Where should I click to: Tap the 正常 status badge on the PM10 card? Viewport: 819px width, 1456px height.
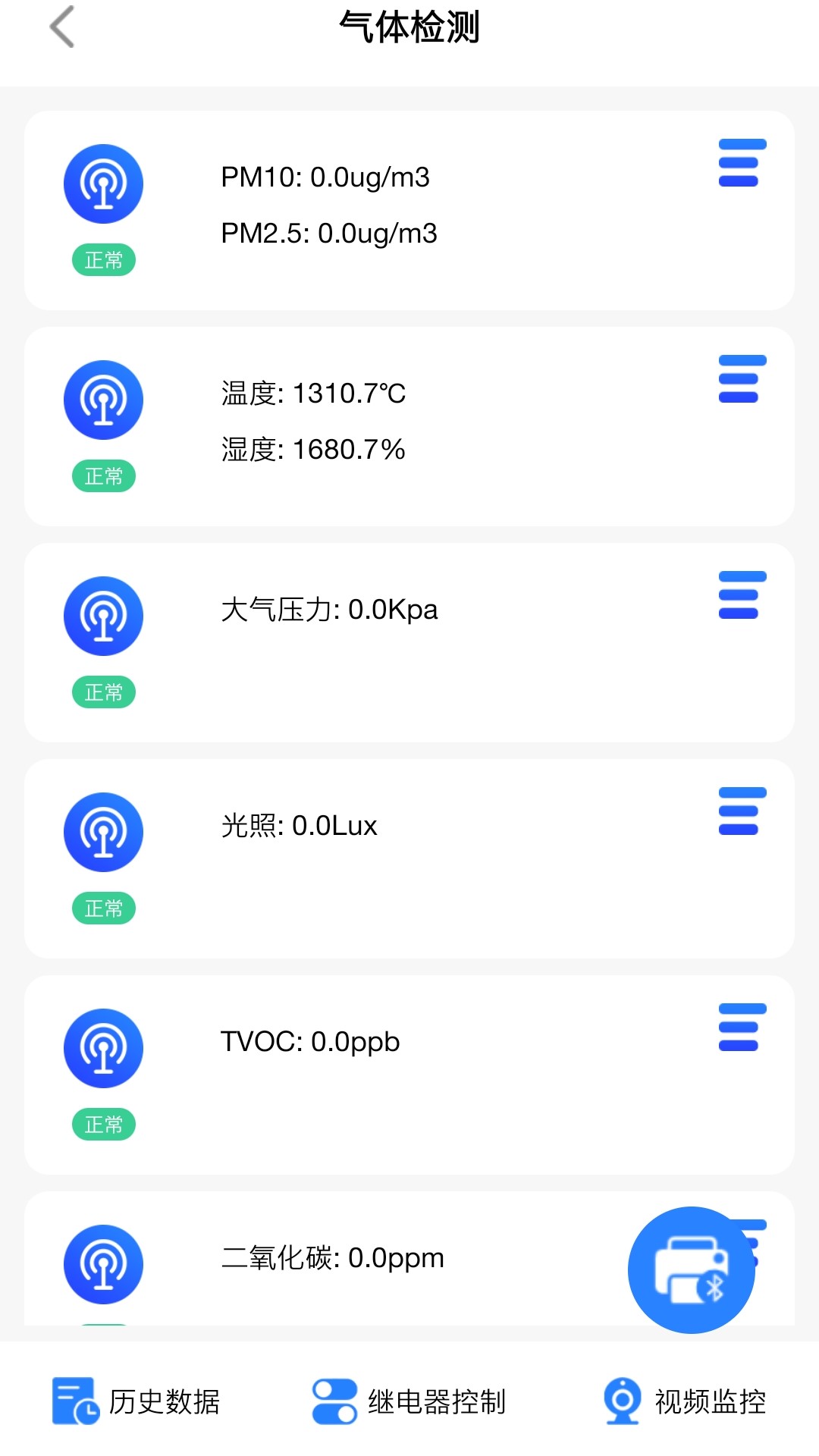tap(104, 259)
